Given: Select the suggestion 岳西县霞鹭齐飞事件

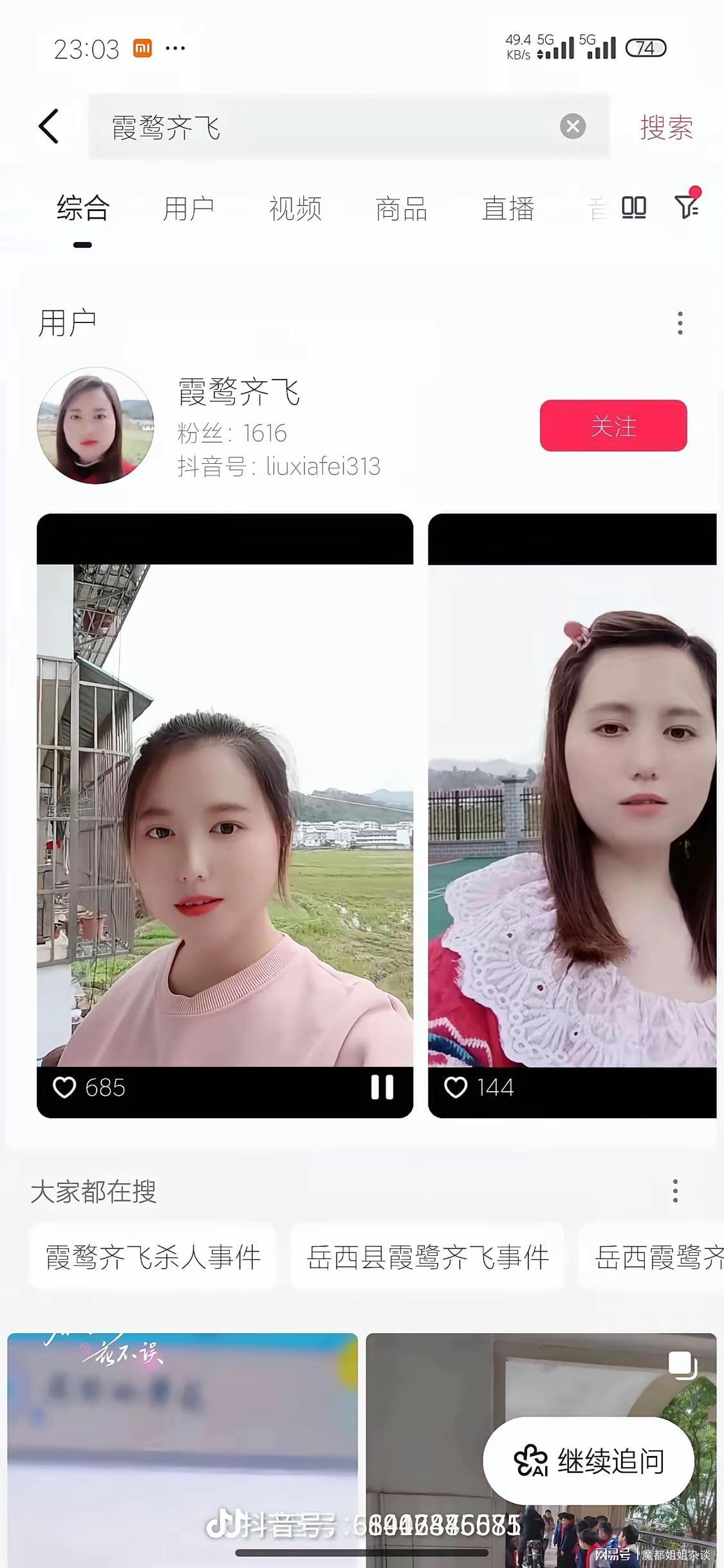Looking at the screenshot, I should pyautogui.click(x=427, y=1257).
